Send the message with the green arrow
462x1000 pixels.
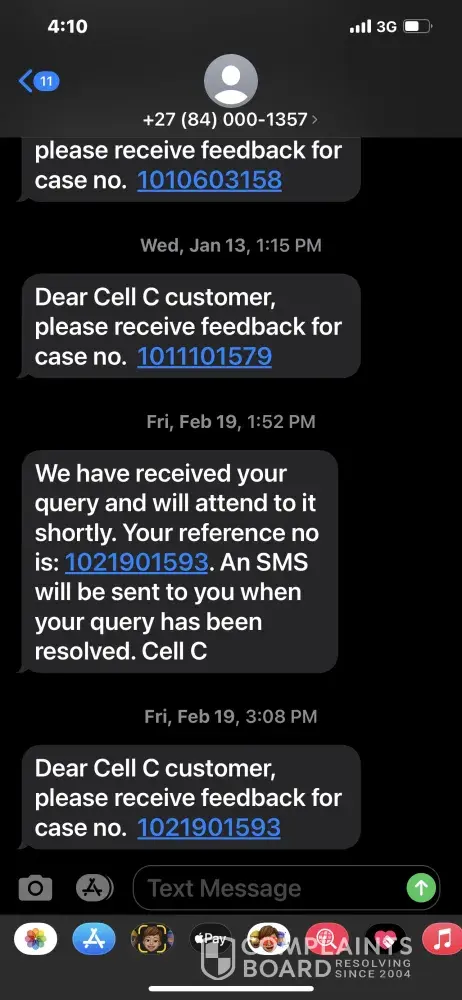(x=421, y=887)
